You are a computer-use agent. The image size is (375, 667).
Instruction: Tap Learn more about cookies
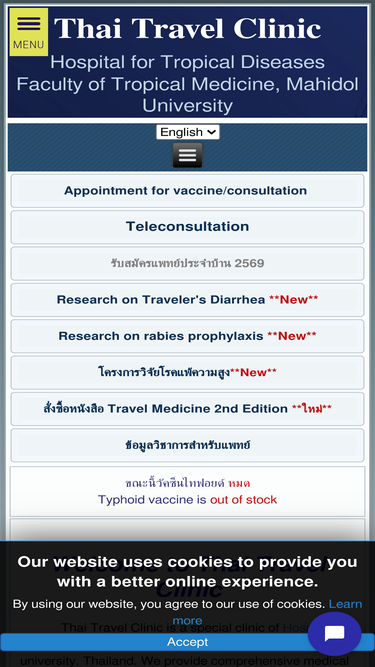pos(268,612)
